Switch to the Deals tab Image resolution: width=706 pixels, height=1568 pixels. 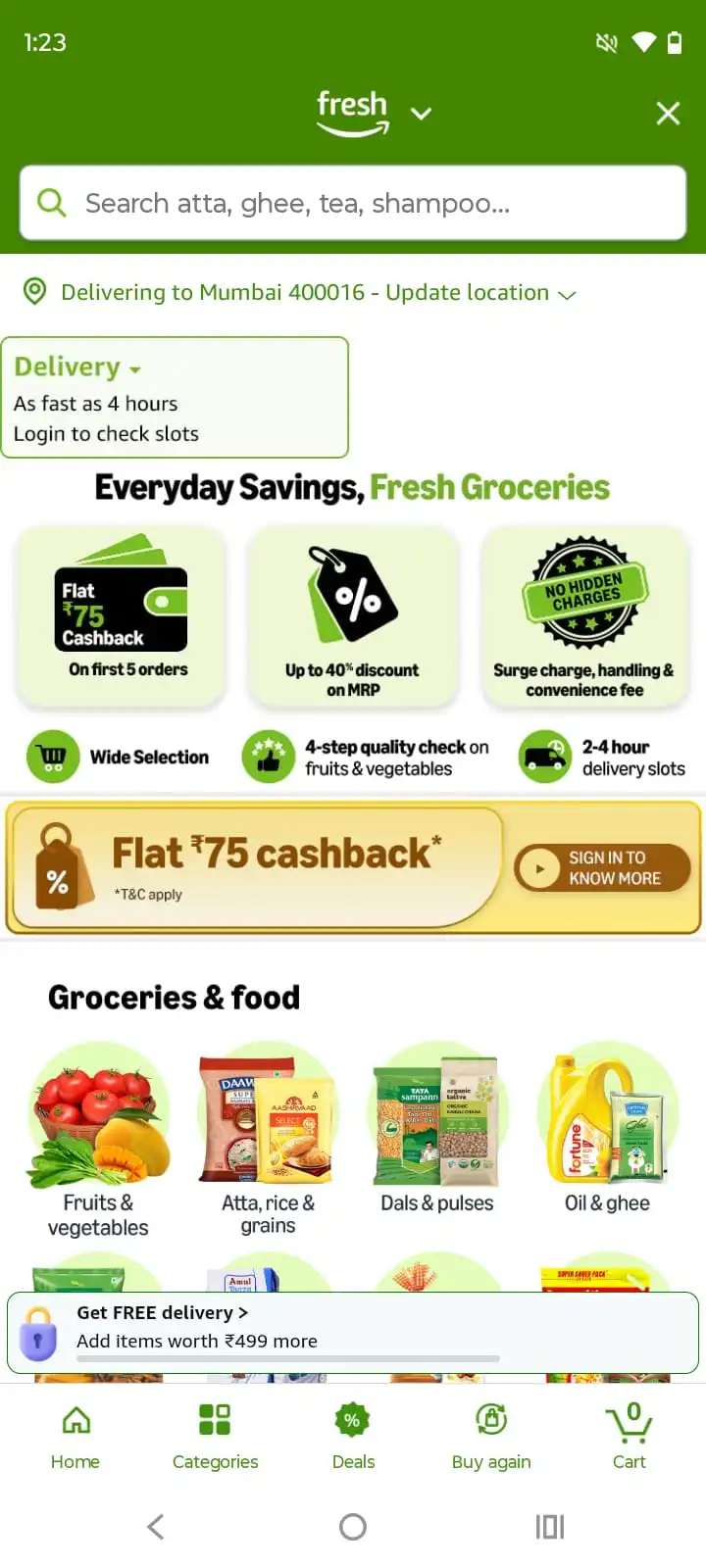pyautogui.click(x=353, y=1436)
